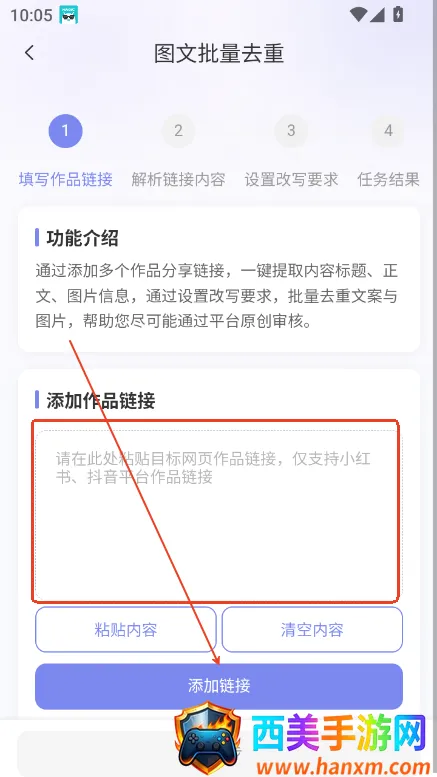Go back using the top-left arrow

29,53
